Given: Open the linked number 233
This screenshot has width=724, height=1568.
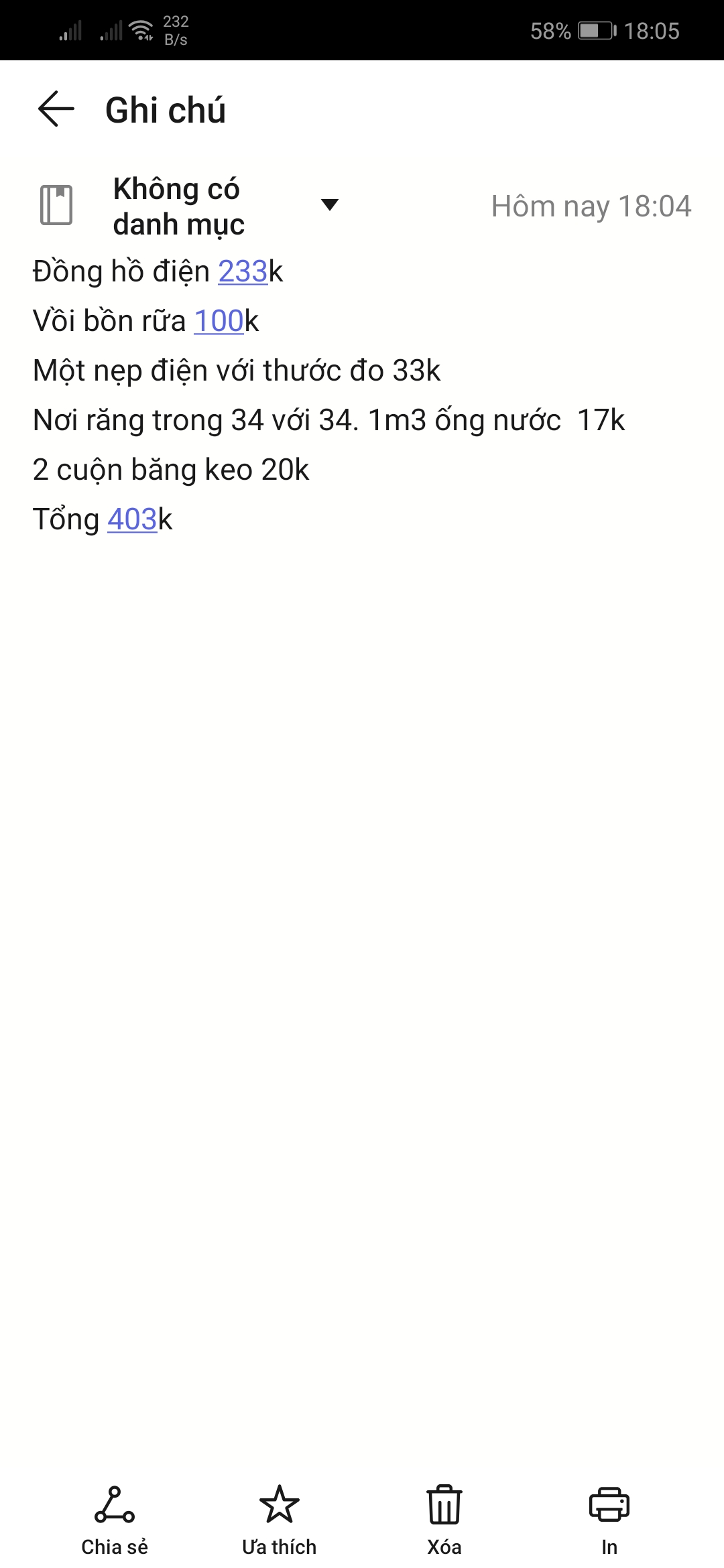Looking at the screenshot, I should 243,271.
